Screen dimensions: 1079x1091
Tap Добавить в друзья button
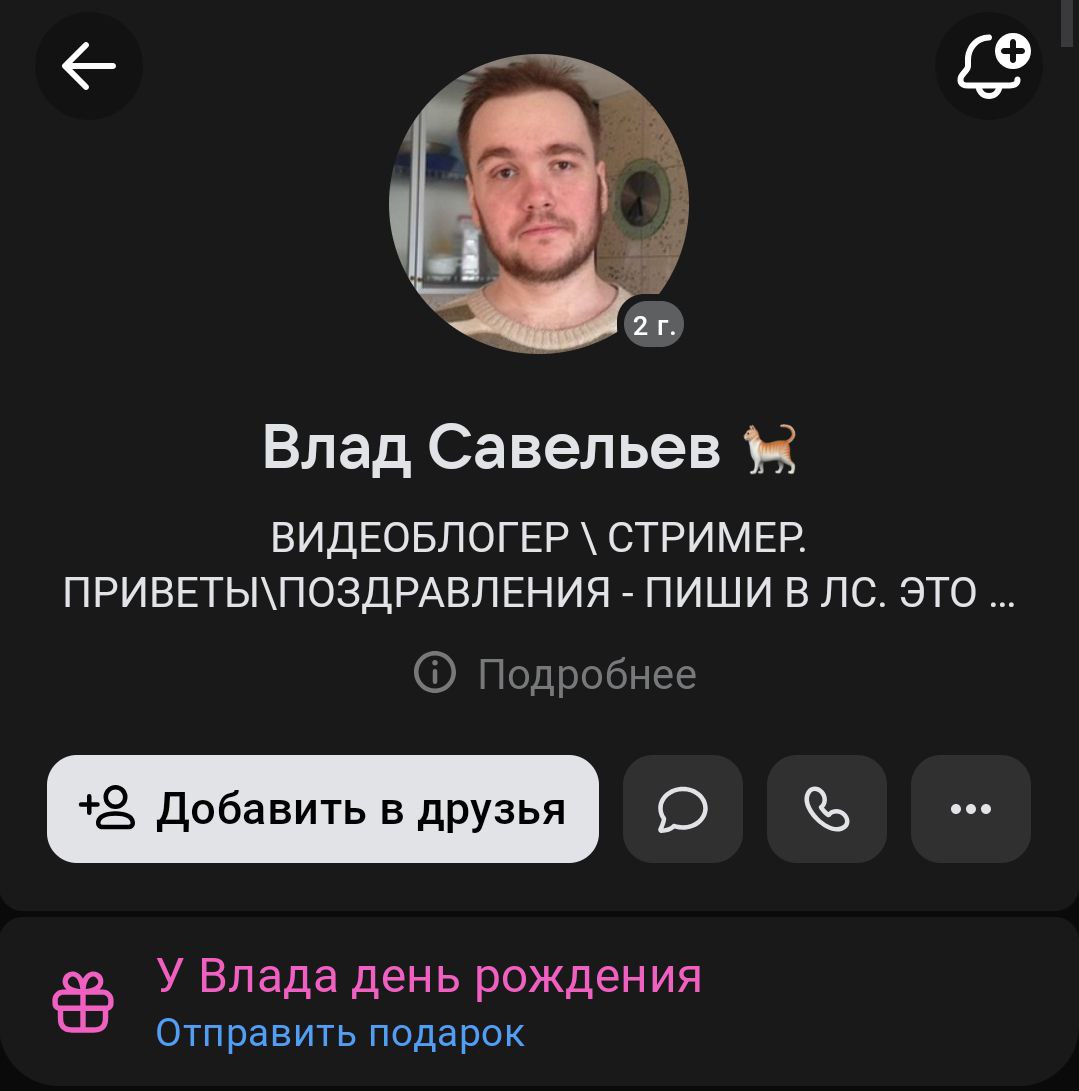322,809
